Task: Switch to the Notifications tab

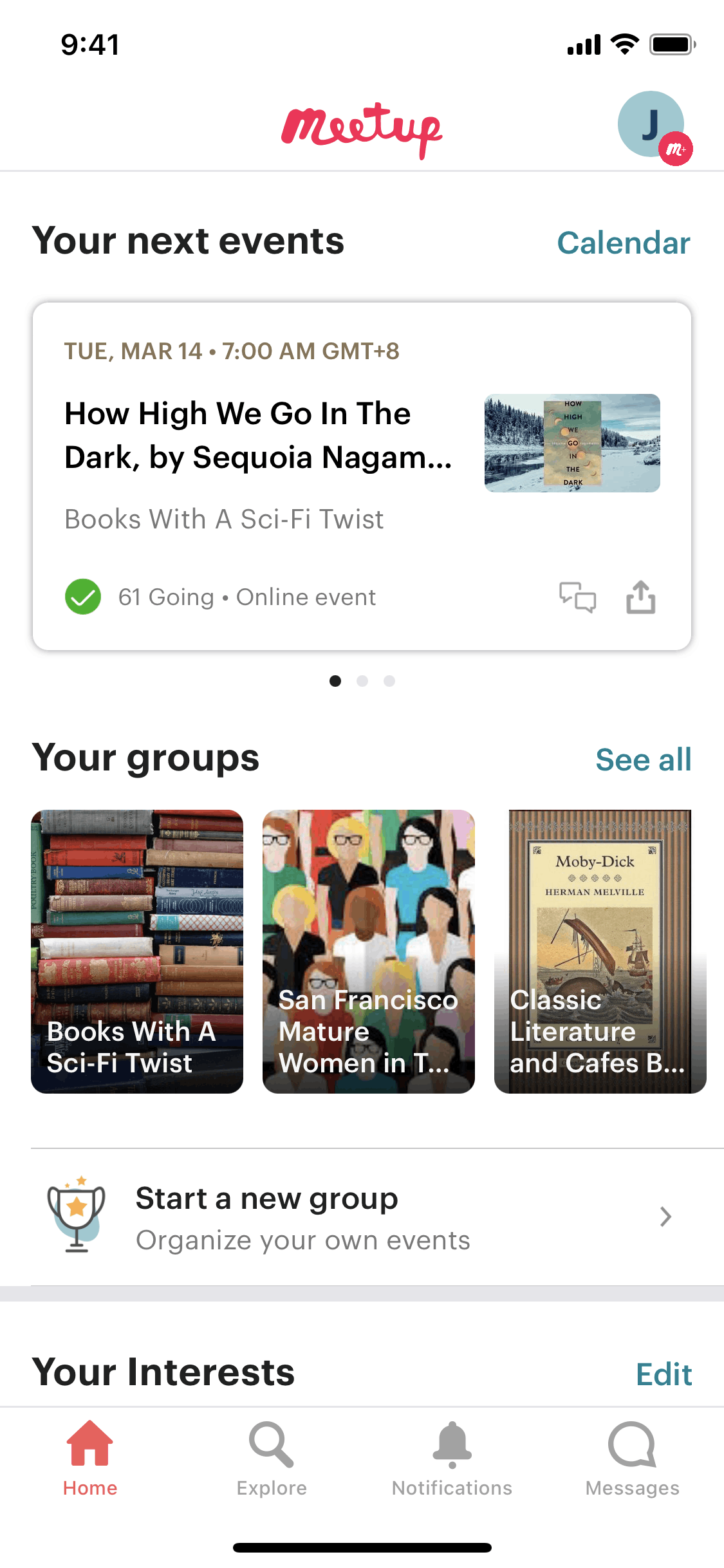Action: tap(452, 1459)
